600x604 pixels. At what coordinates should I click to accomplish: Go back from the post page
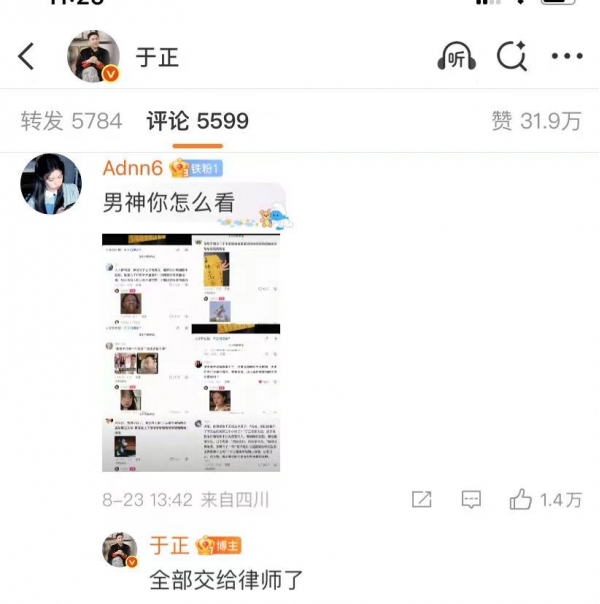pos(27,57)
